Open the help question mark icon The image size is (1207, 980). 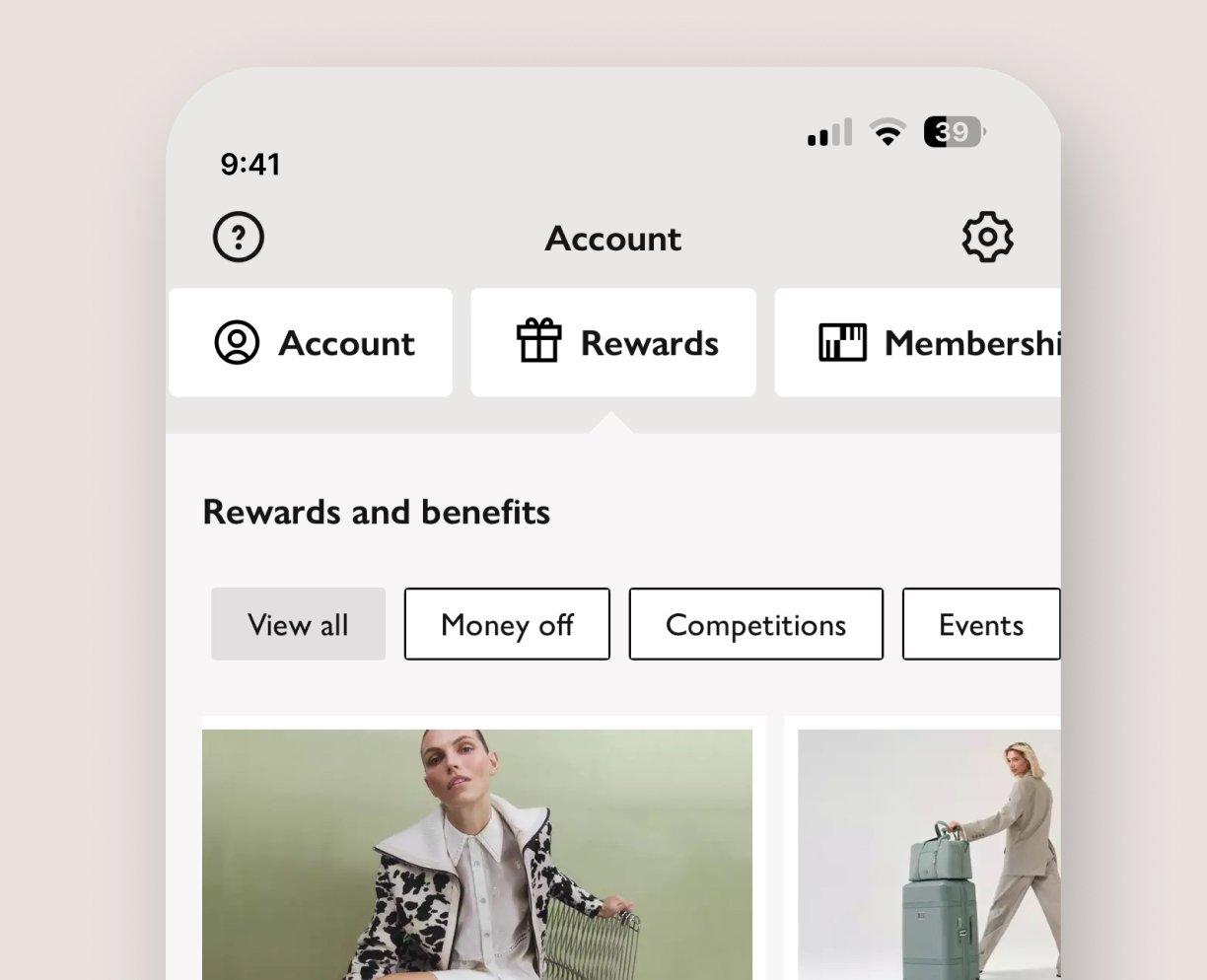pos(239,238)
